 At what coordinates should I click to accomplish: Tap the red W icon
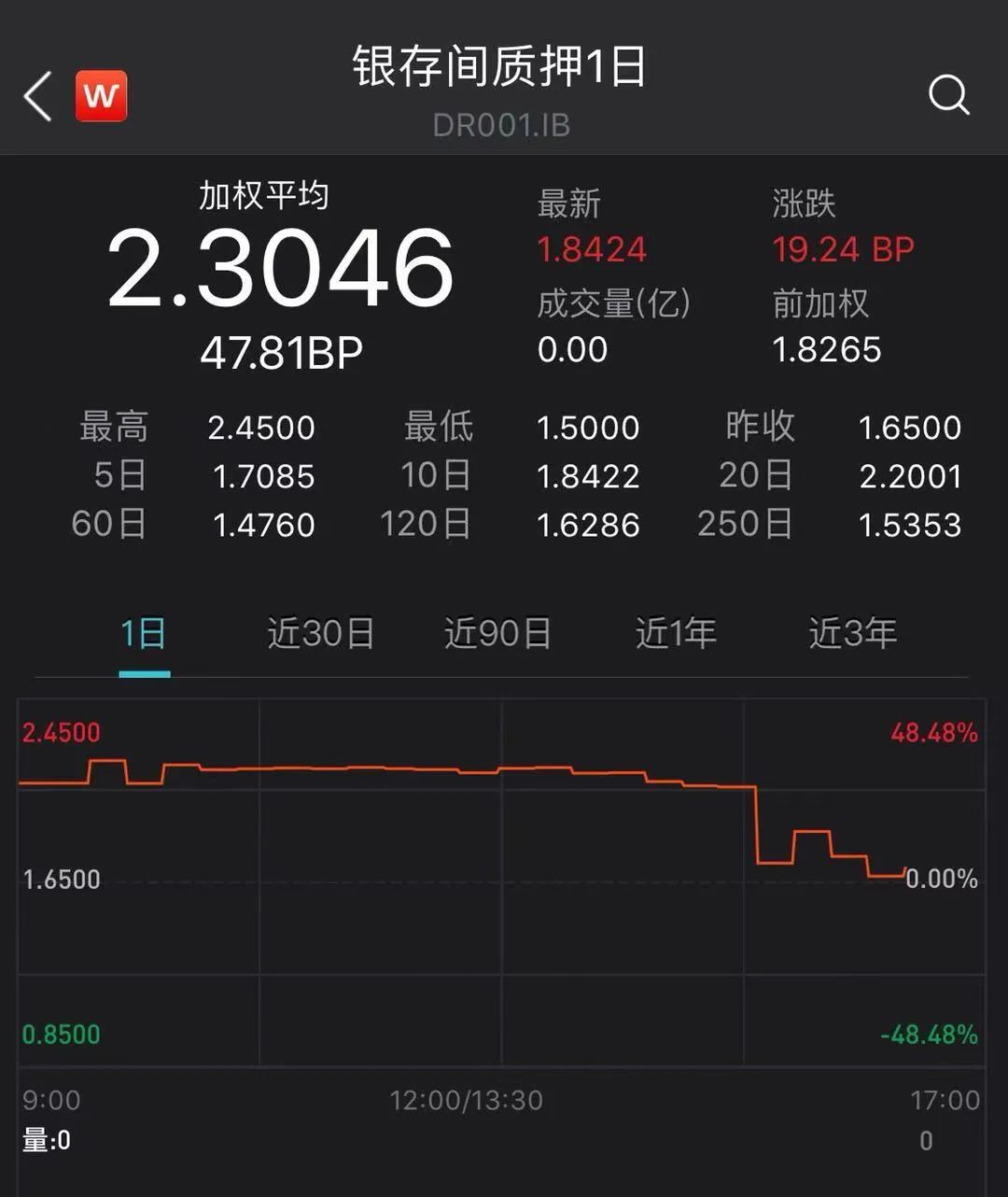[101, 96]
